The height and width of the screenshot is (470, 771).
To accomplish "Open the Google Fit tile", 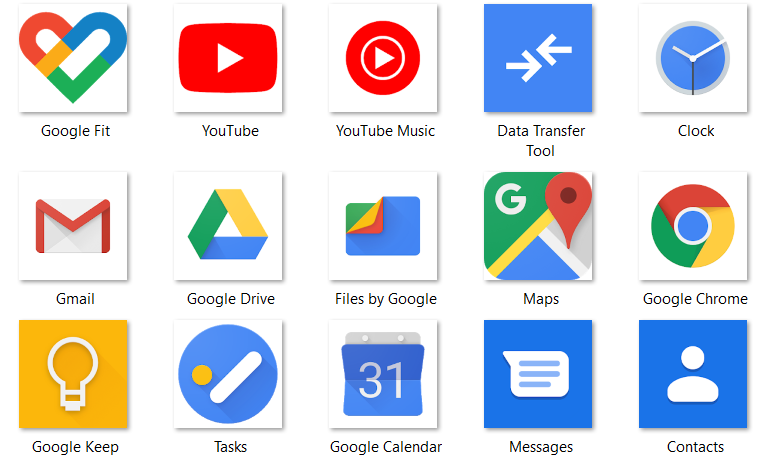I will [74, 58].
